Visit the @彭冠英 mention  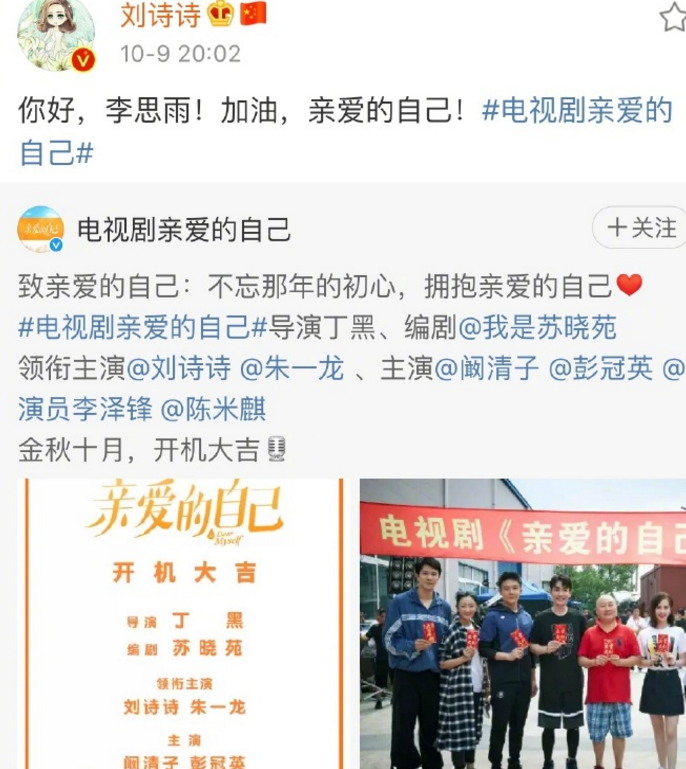pos(603,368)
